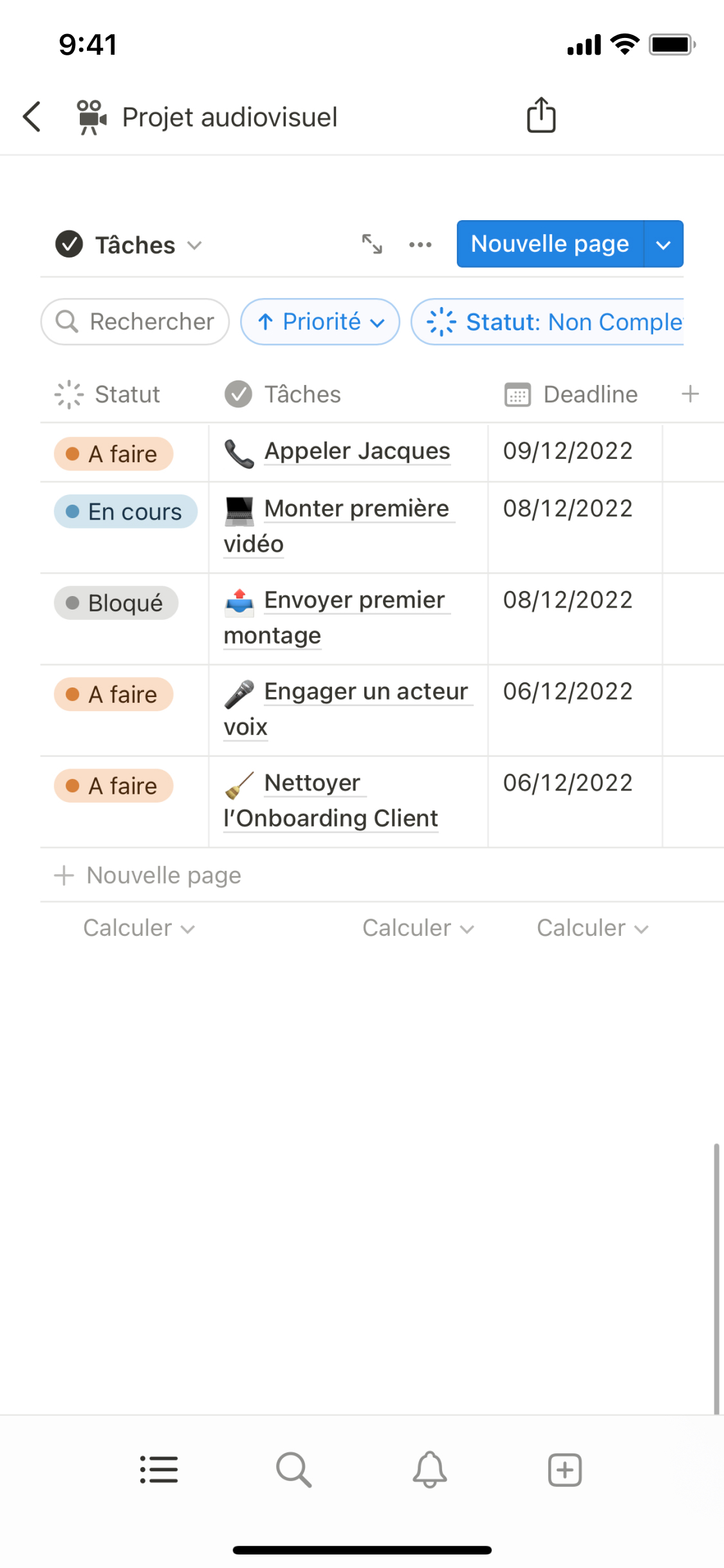Open the Appeler Jacques task
724x1568 pixels.
tap(357, 451)
